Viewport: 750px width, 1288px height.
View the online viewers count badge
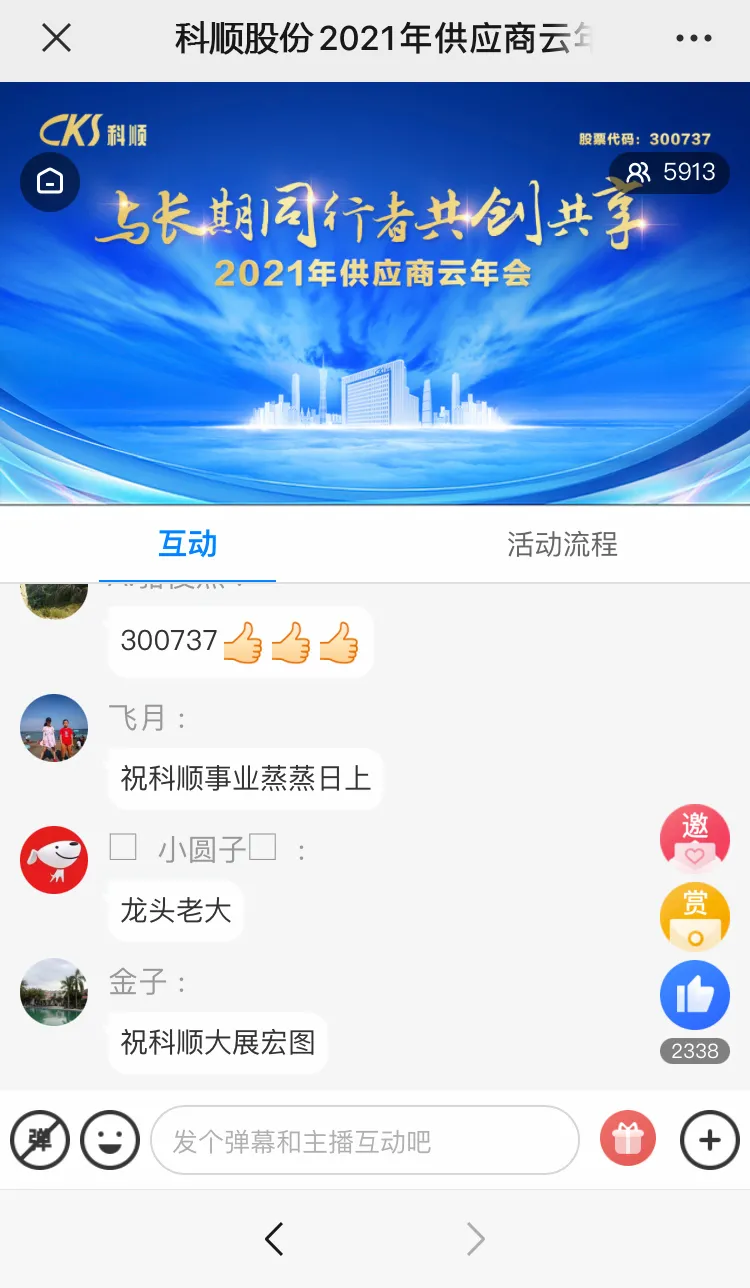click(x=670, y=173)
